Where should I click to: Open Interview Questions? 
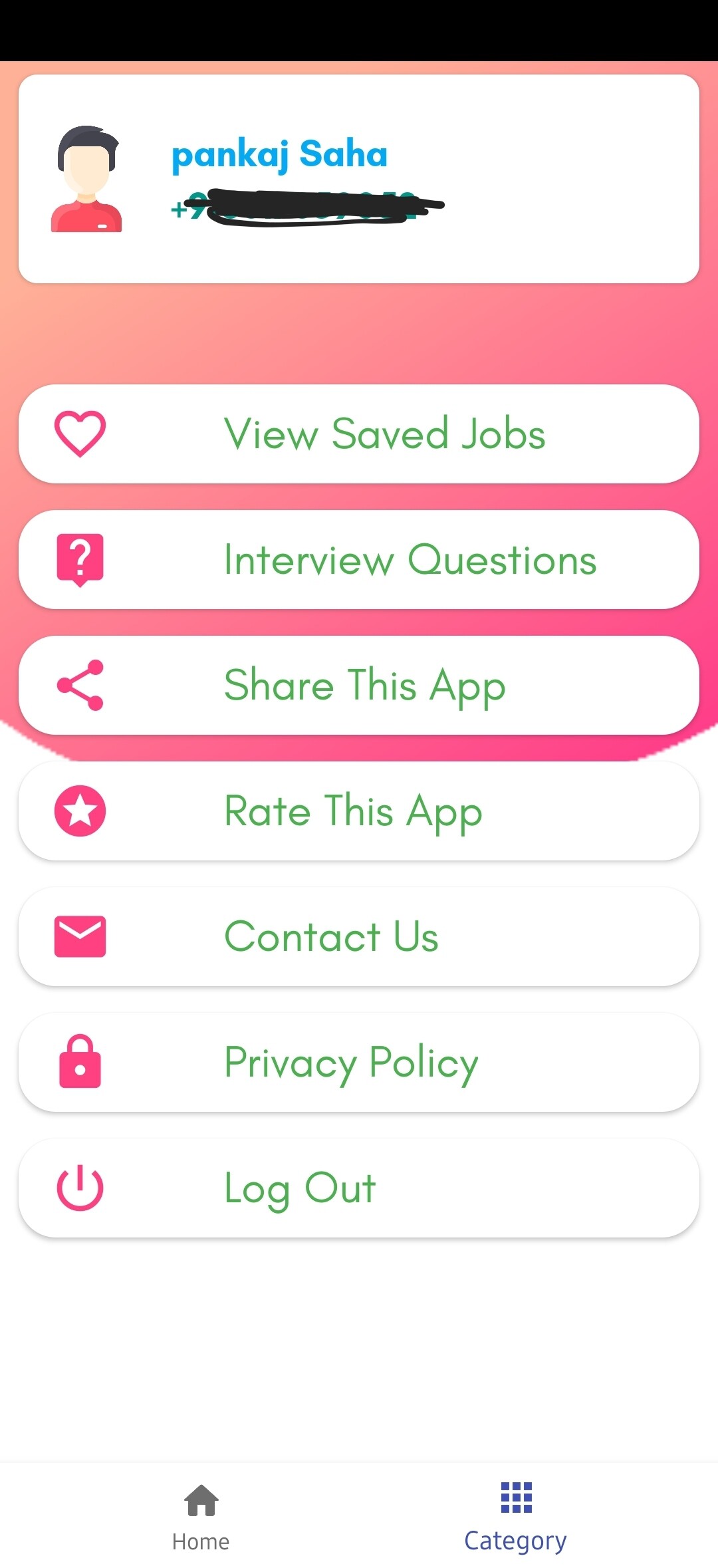409,559
